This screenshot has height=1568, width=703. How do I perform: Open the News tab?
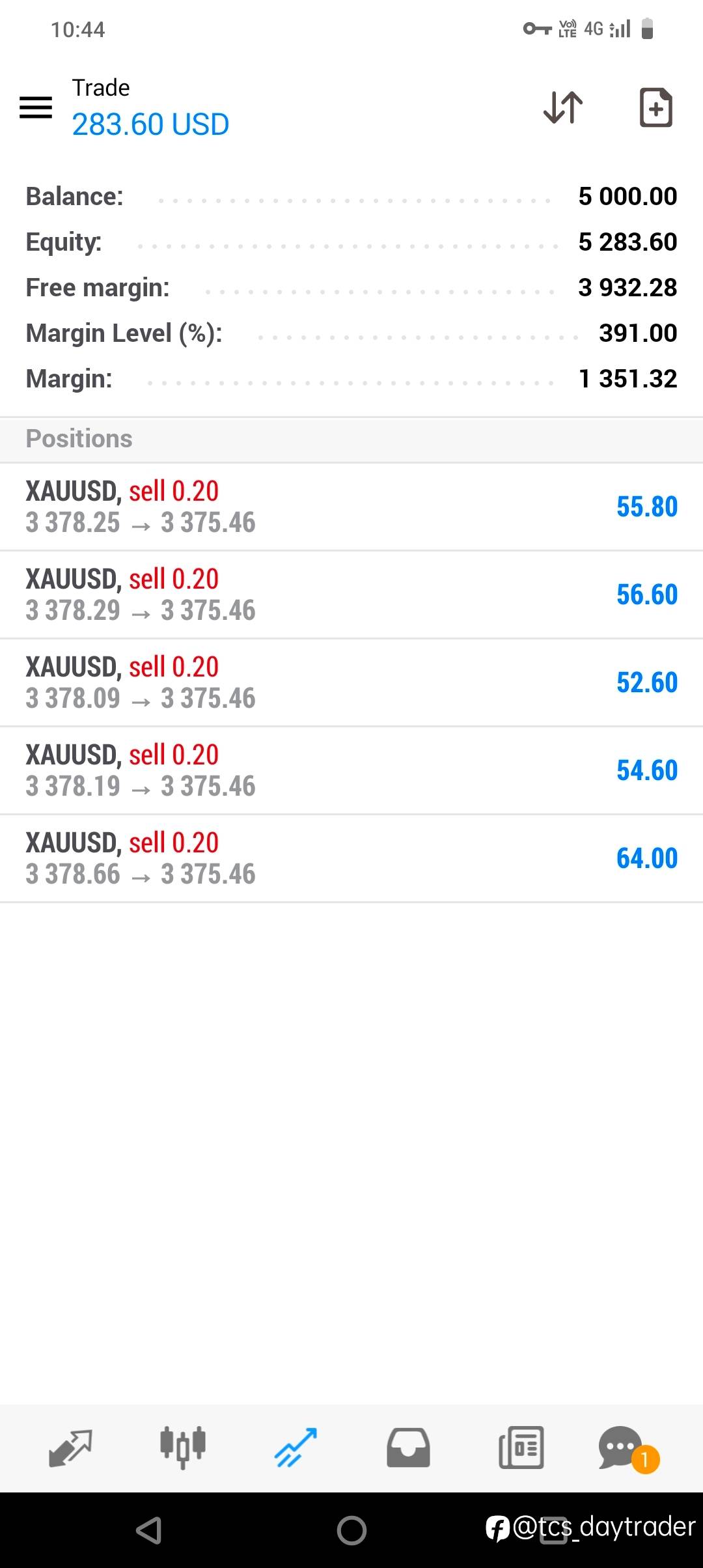pos(521,1448)
